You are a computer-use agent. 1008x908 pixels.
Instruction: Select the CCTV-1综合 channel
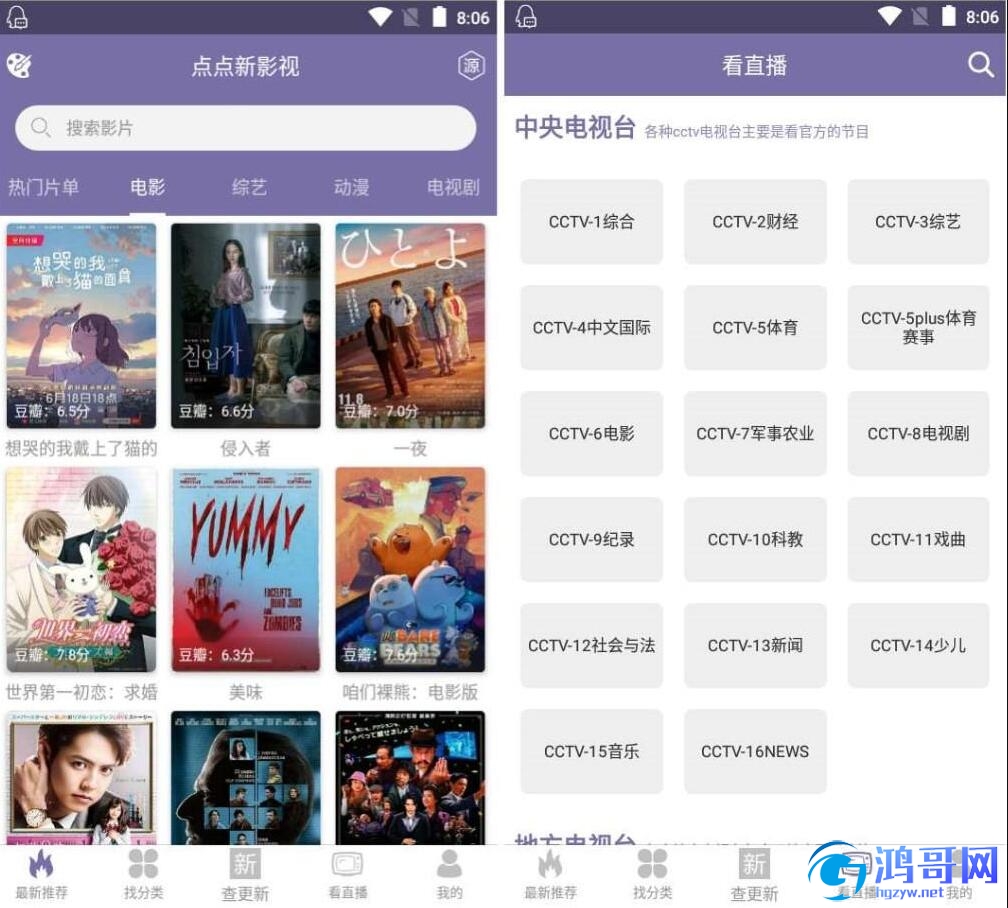point(591,222)
